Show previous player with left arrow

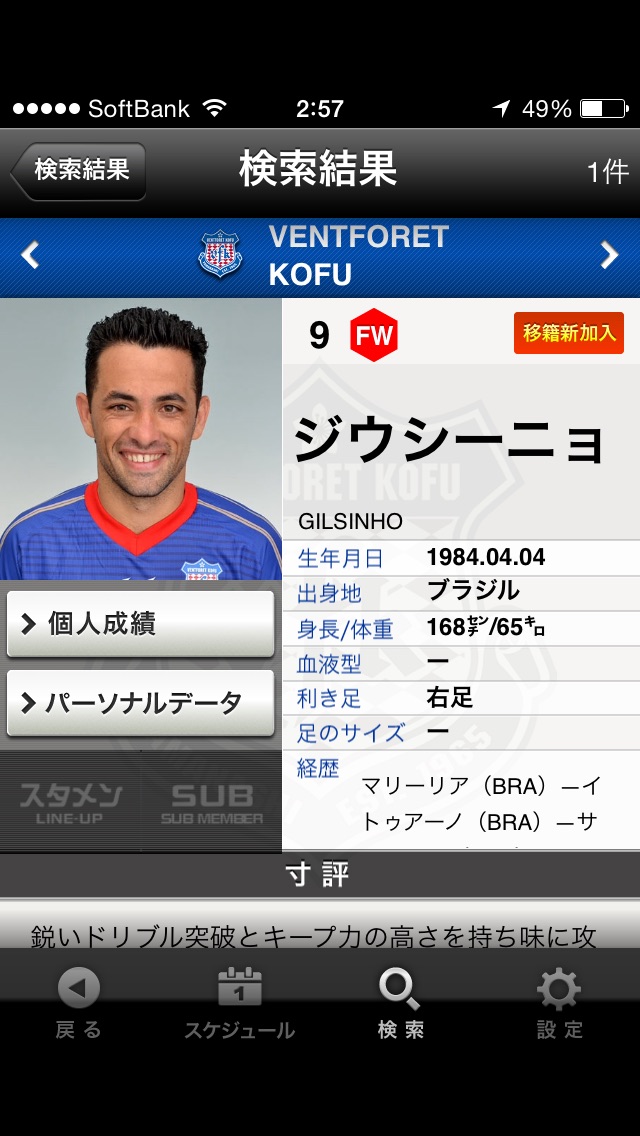(30, 256)
